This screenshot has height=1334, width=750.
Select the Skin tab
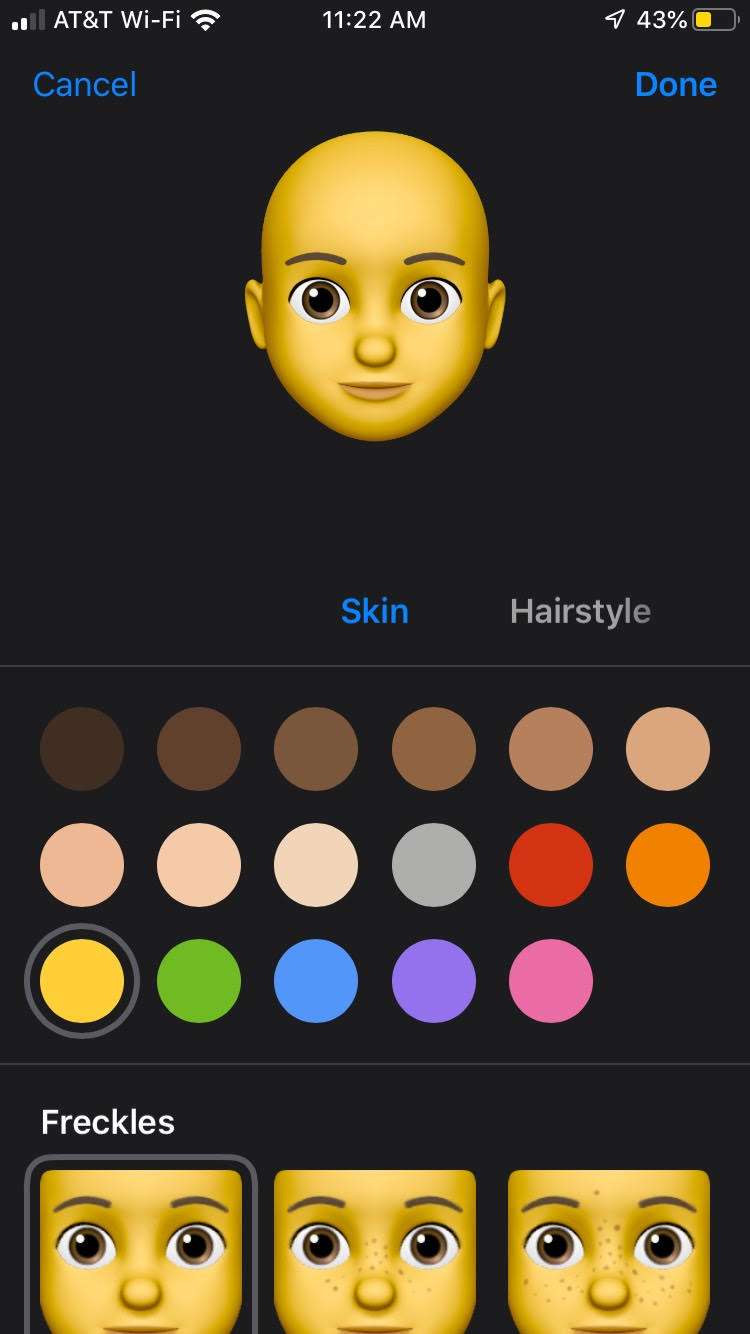pyautogui.click(x=375, y=611)
